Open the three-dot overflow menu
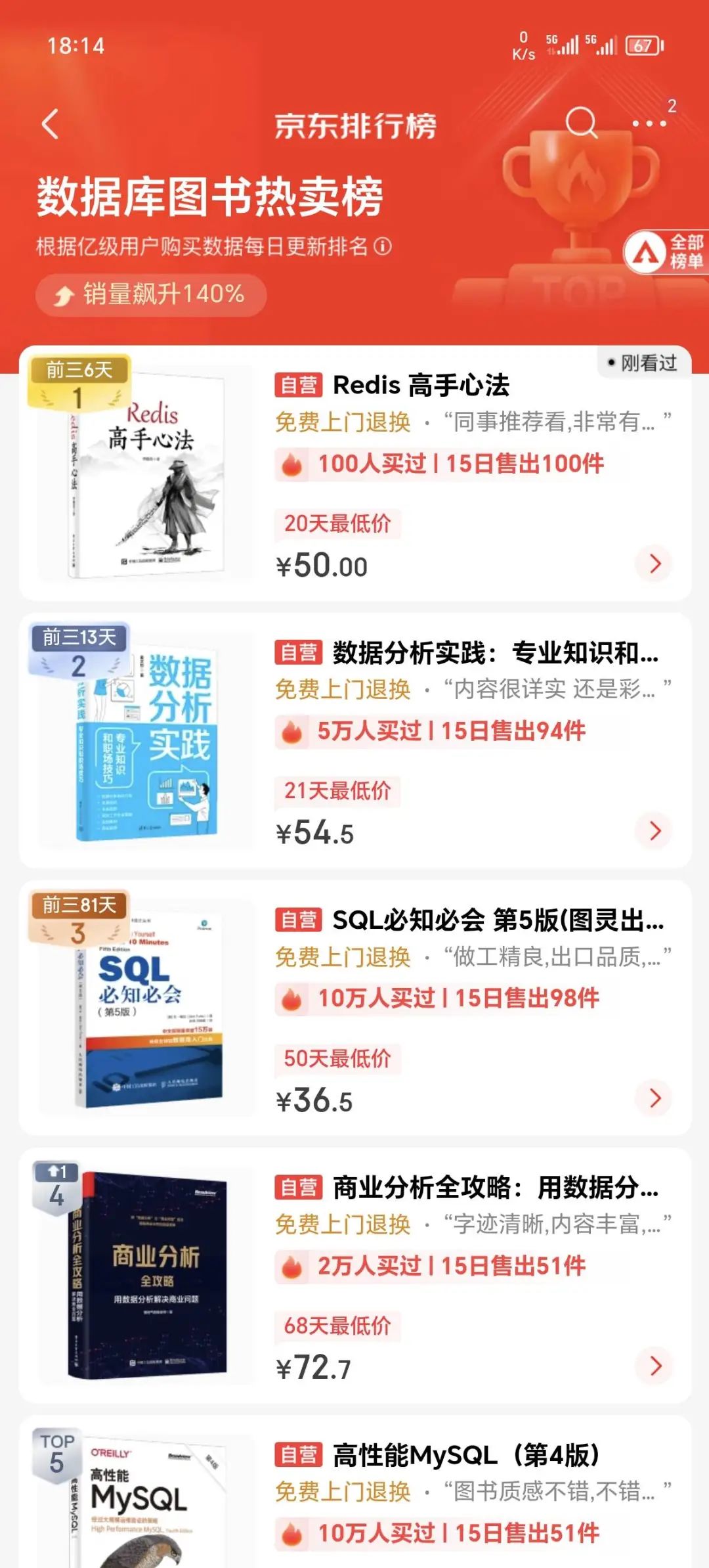 coord(649,123)
